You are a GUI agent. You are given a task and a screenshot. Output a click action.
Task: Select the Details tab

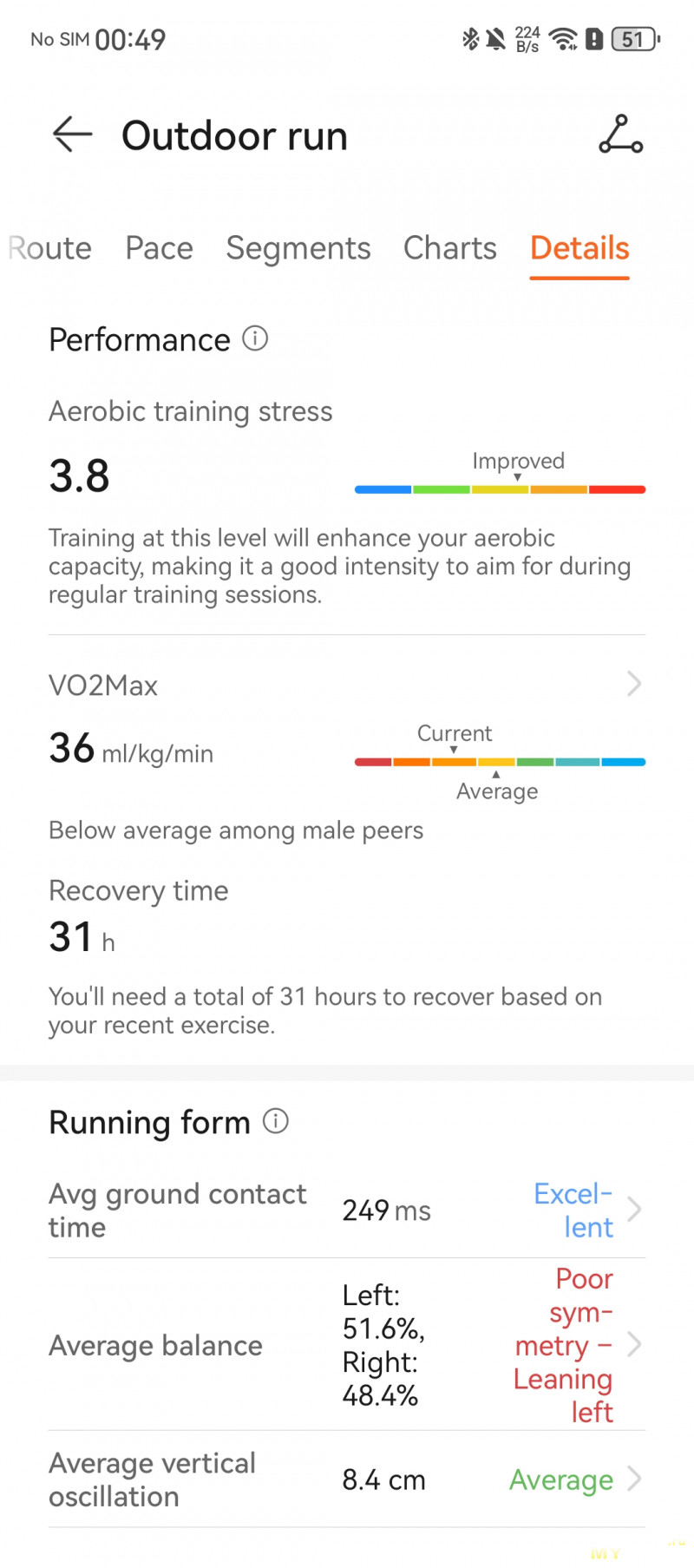pyautogui.click(x=579, y=248)
